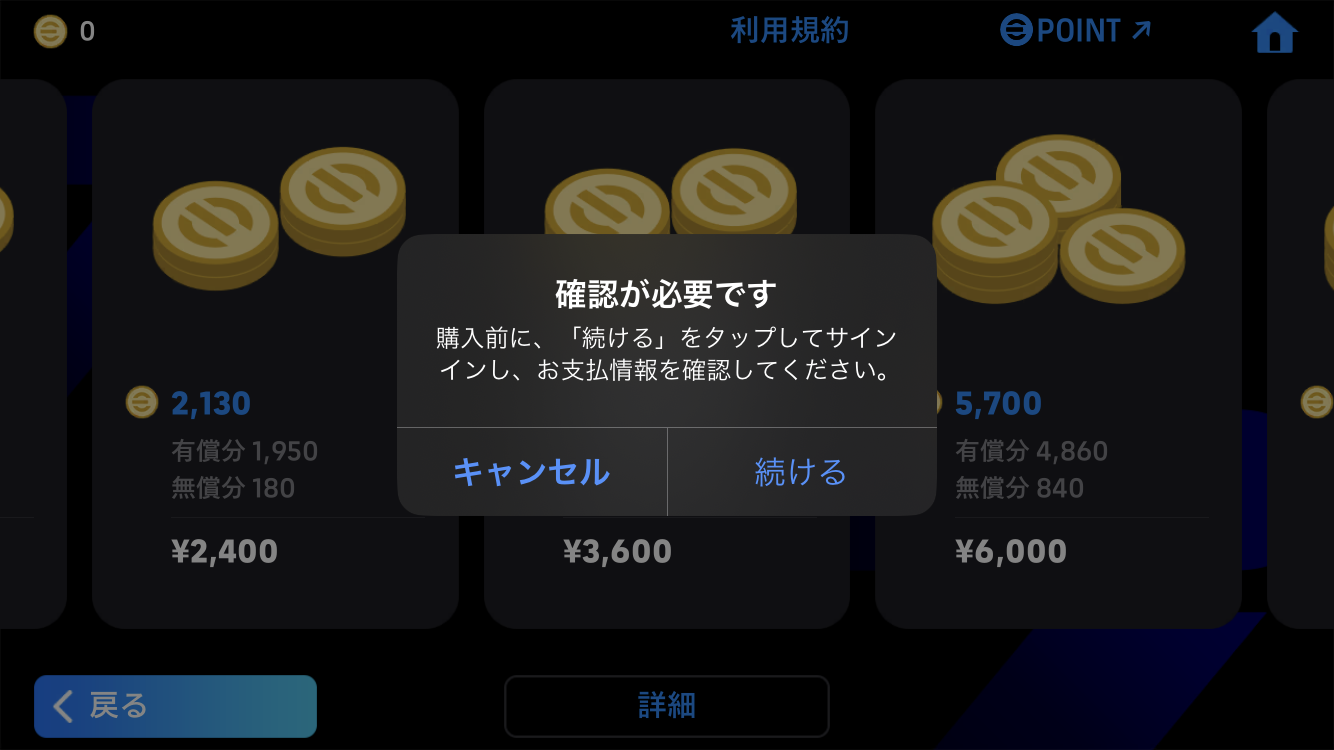Image resolution: width=1334 pixels, height=750 pixels.
Task: Tap the 戻る back button
Action: click(x=175, y=706)
